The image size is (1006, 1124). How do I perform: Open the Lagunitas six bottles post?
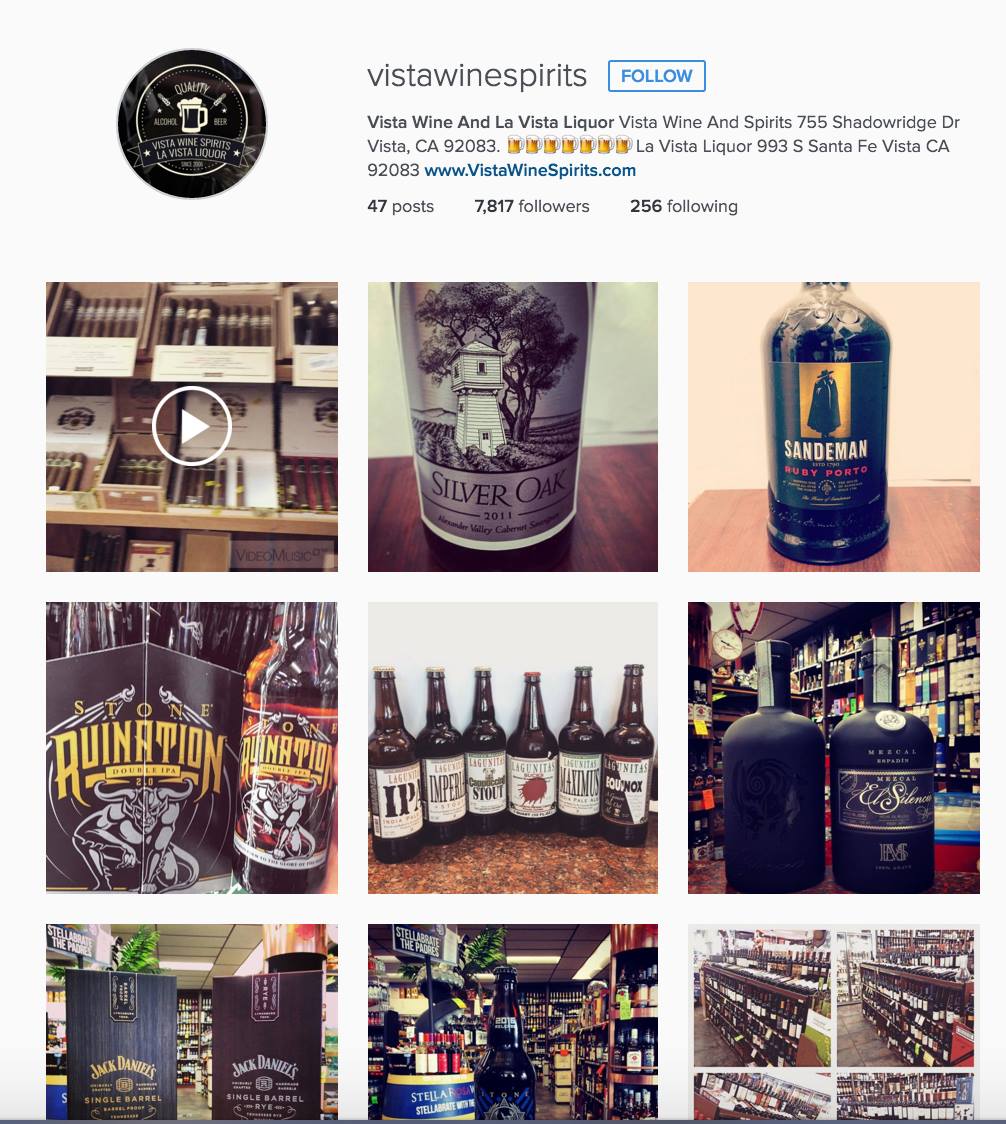click(x=513, y=747)
